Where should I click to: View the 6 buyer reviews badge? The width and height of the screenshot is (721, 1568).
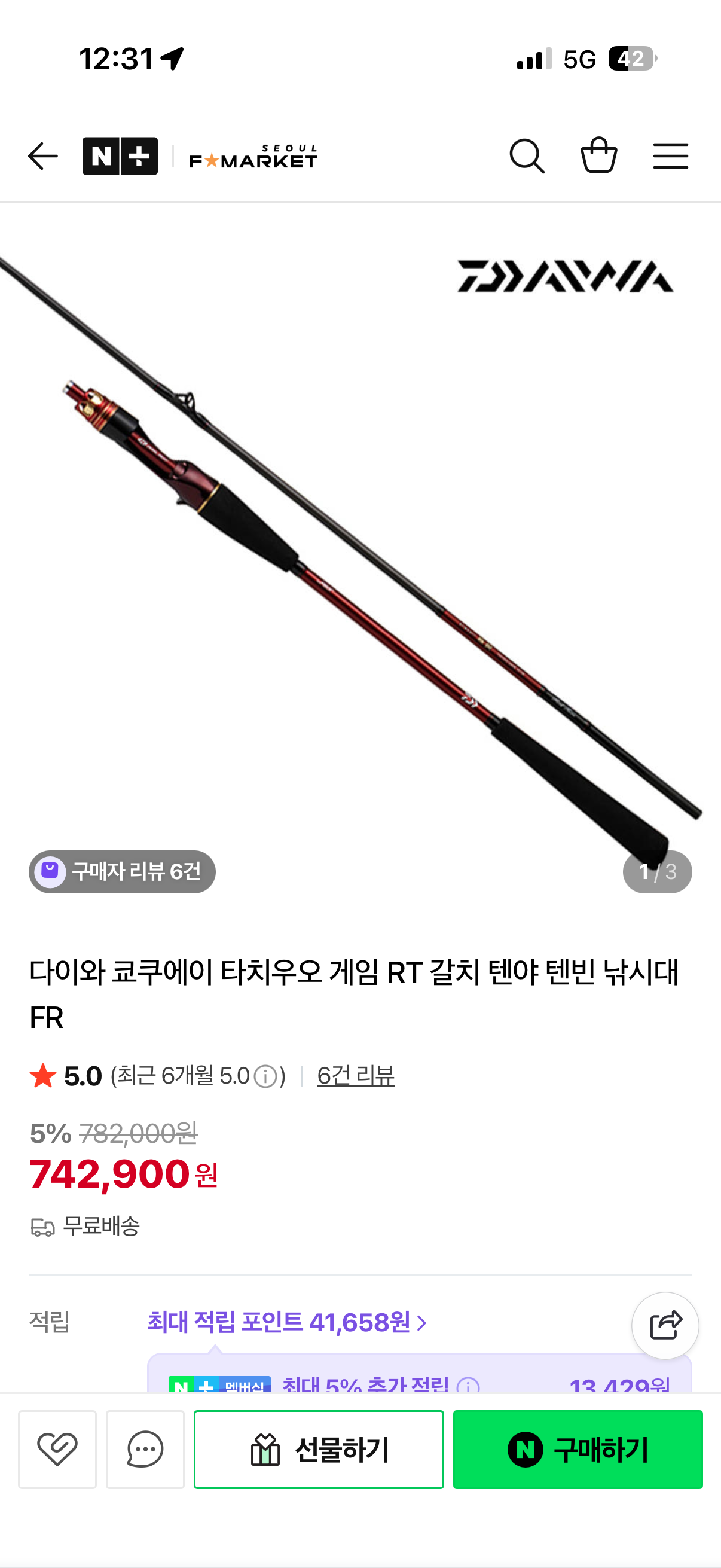tap(123, 872)
